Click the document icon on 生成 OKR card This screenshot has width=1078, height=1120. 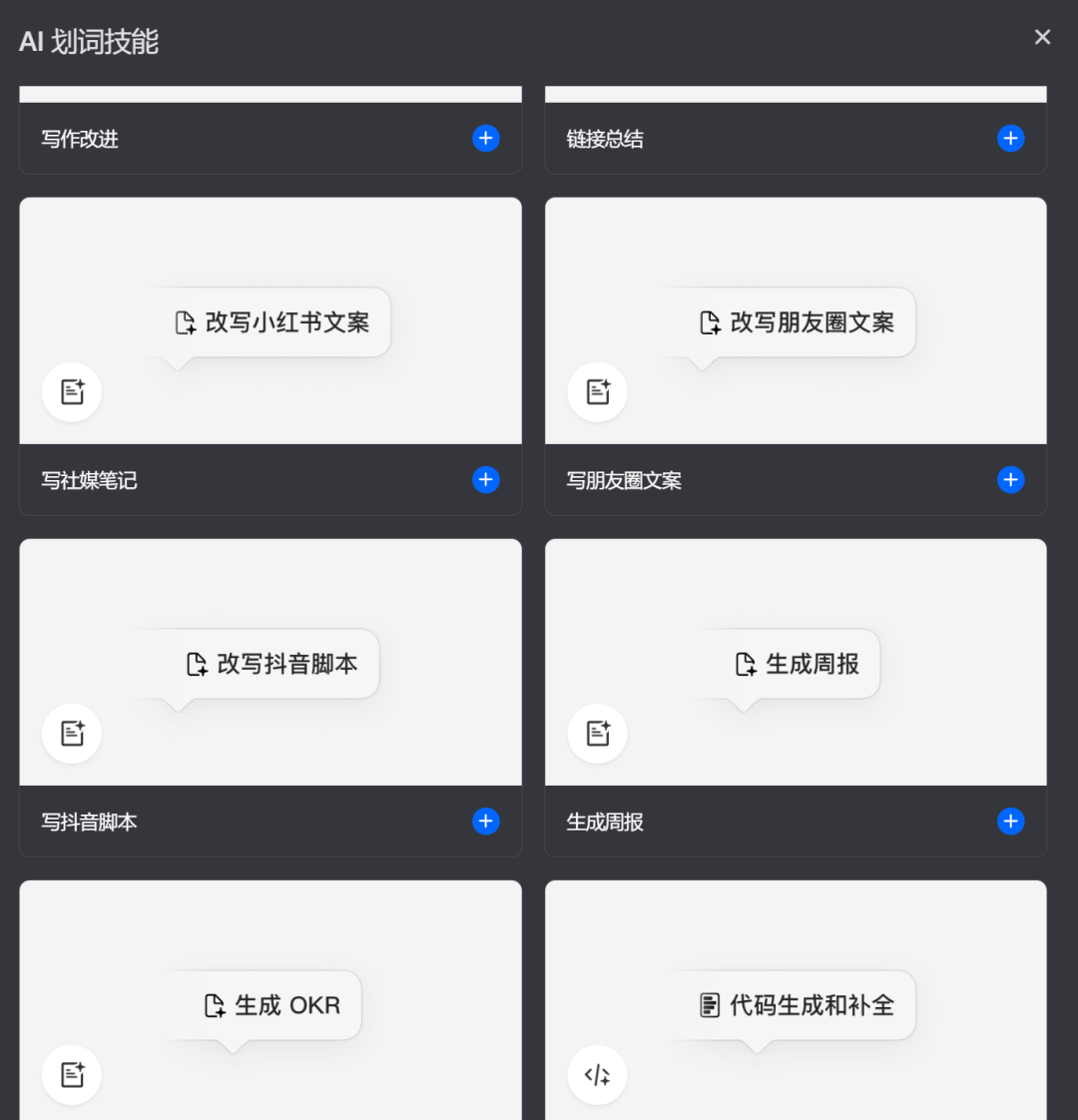71,1074
